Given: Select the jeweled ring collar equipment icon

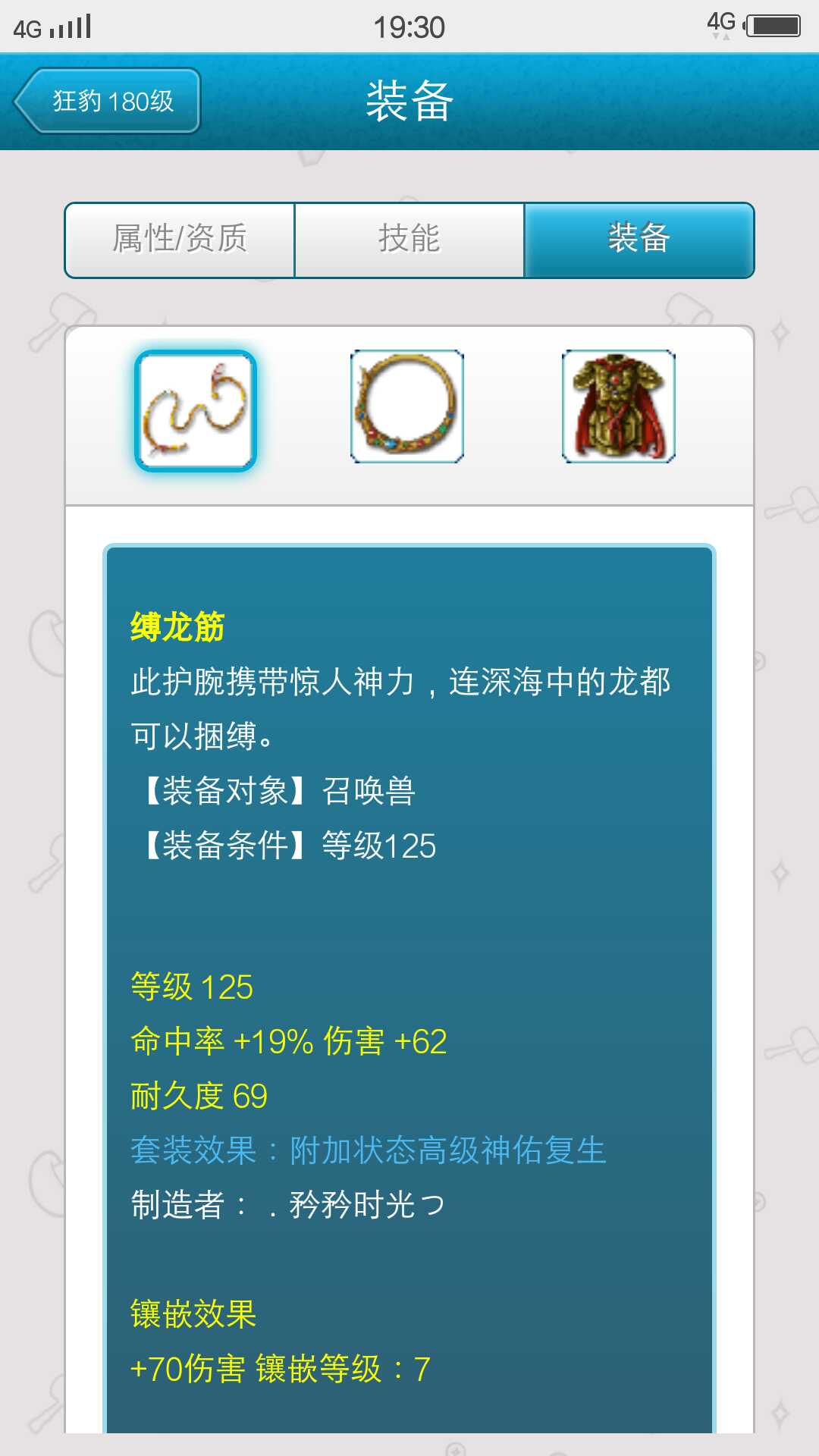Looking at the screenshot, I should 407,406.
